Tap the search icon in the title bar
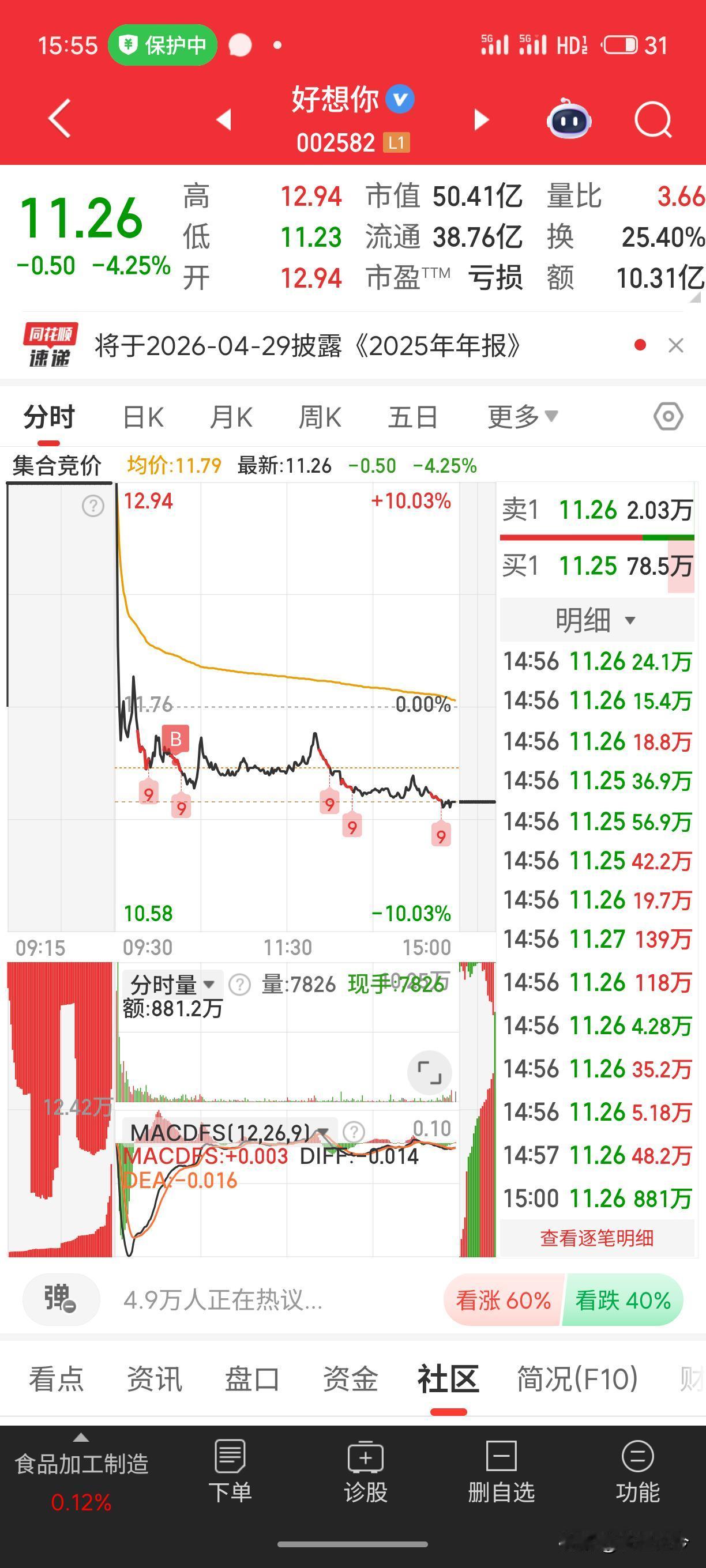 653,120
